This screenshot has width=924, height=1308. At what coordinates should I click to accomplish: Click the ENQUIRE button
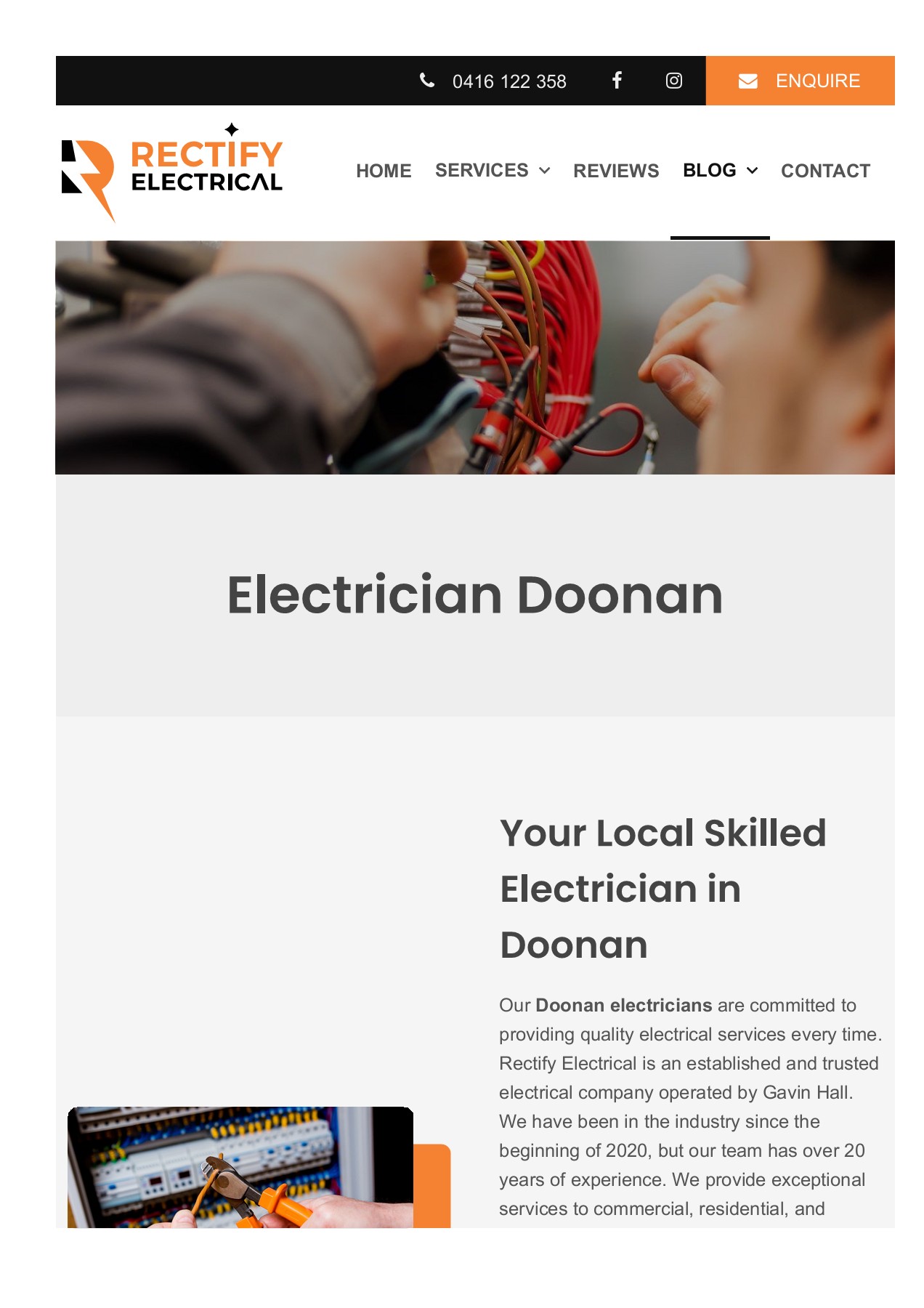[800, 81]
